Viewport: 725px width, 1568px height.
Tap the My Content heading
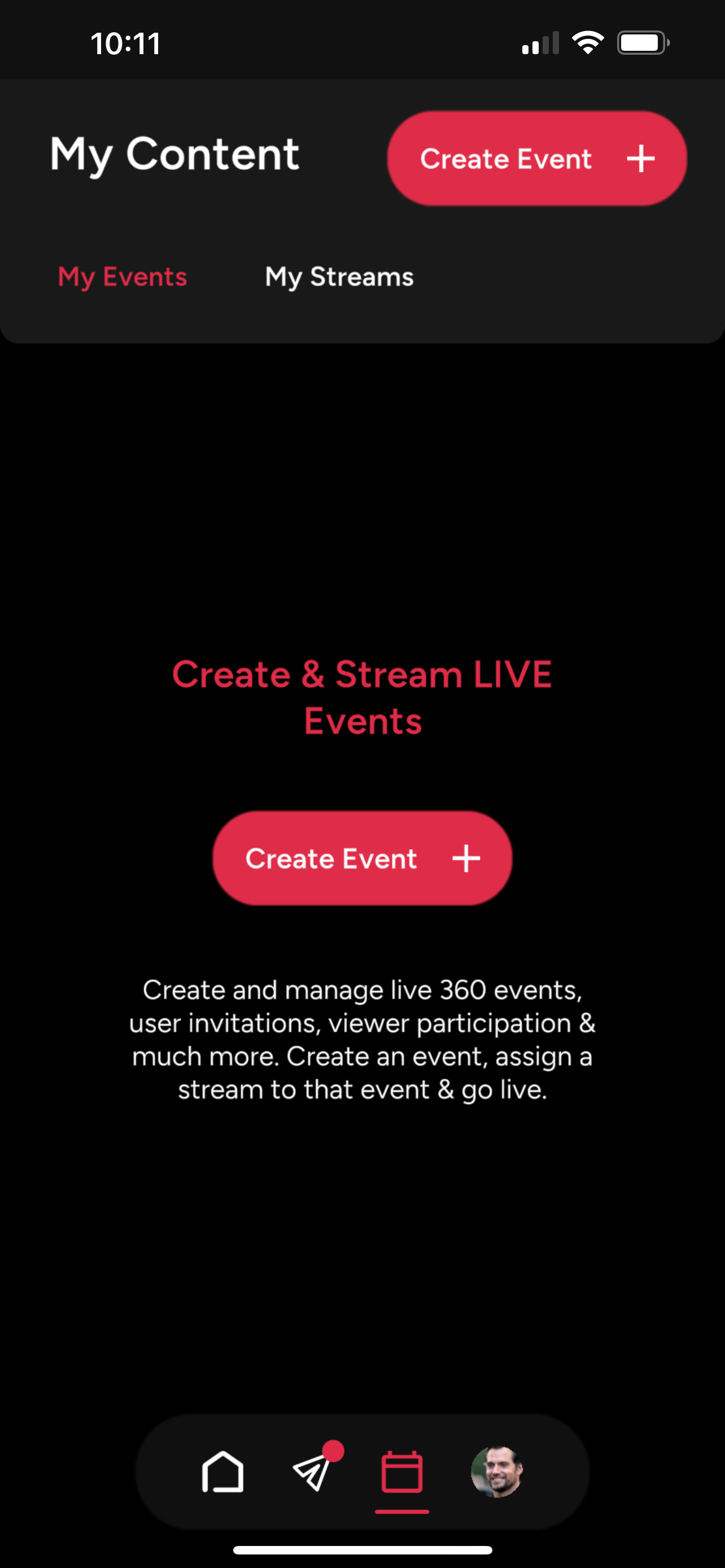point(174,154)
